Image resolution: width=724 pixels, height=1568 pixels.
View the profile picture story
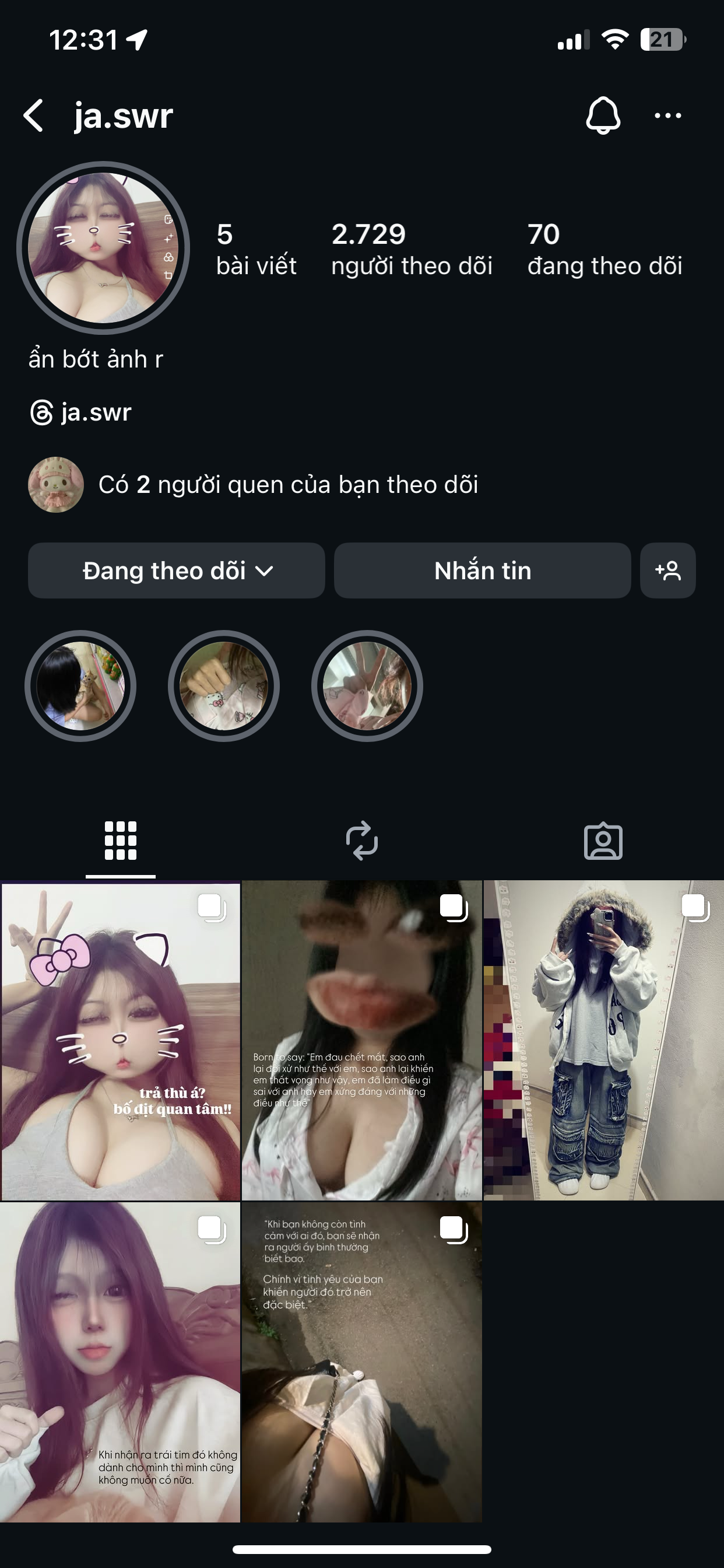pos(103,248)
